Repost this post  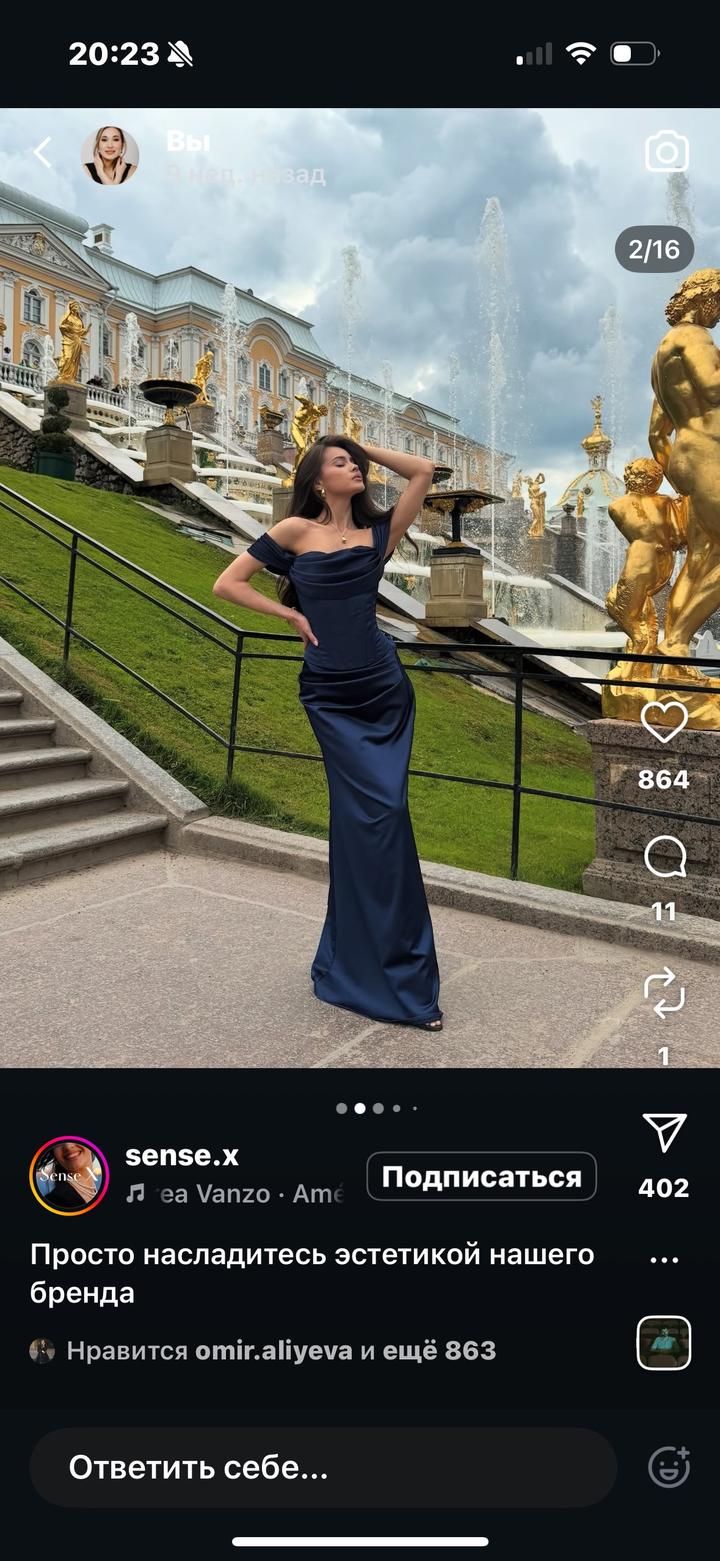coord(664,994)
